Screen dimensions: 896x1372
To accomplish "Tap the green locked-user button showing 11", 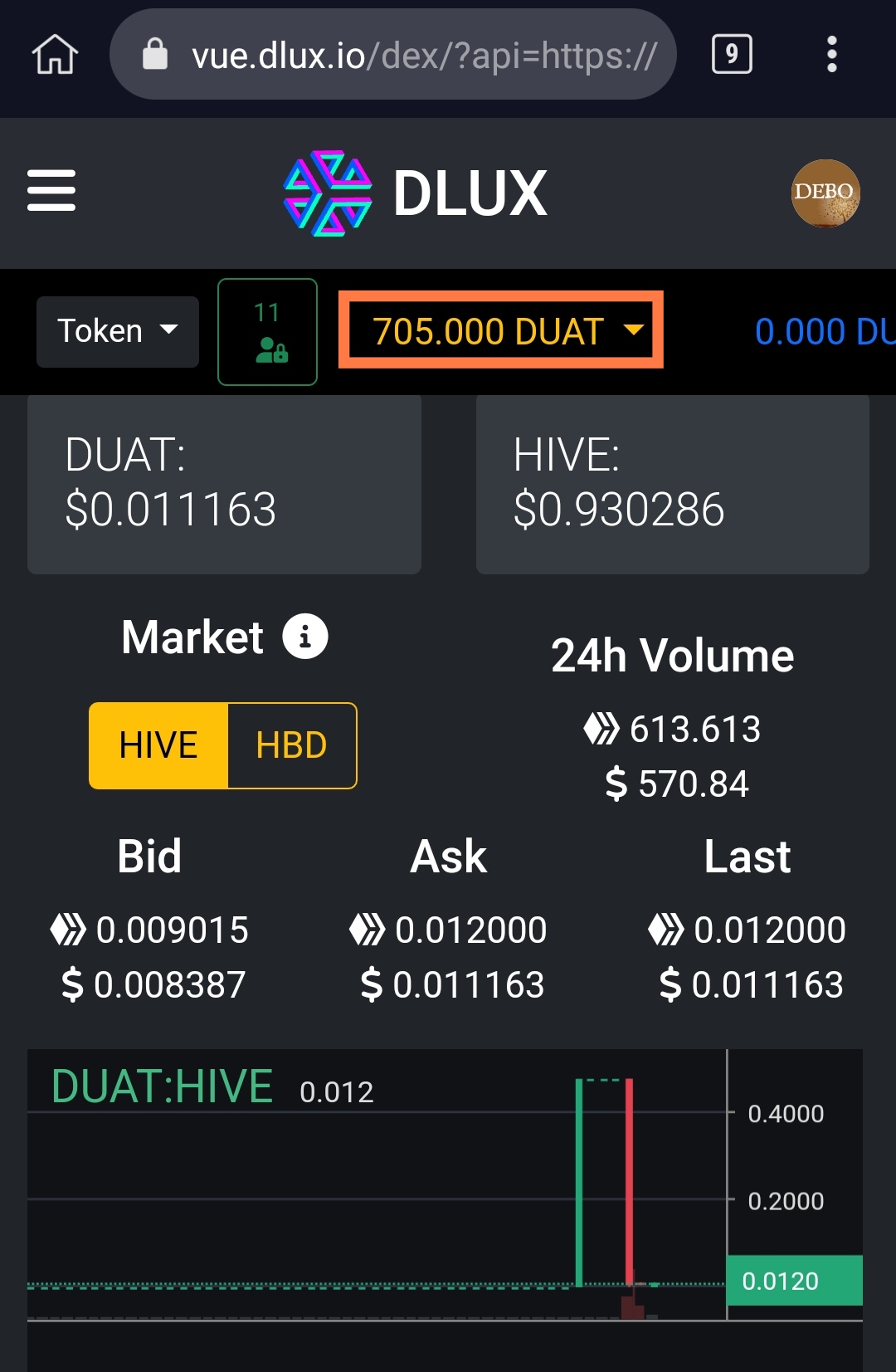I will 267,332.
